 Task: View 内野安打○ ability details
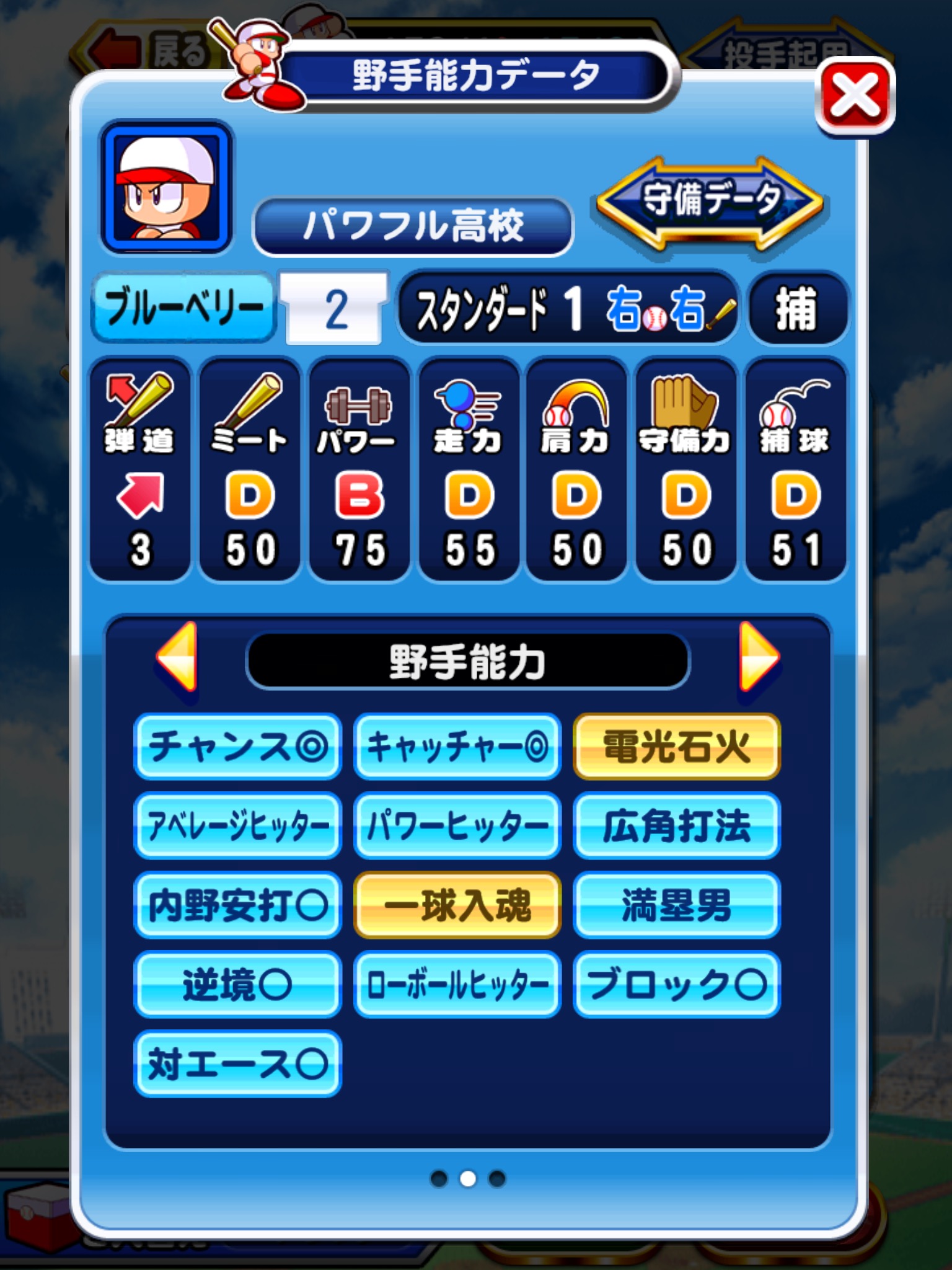click(x=238, y=905)
